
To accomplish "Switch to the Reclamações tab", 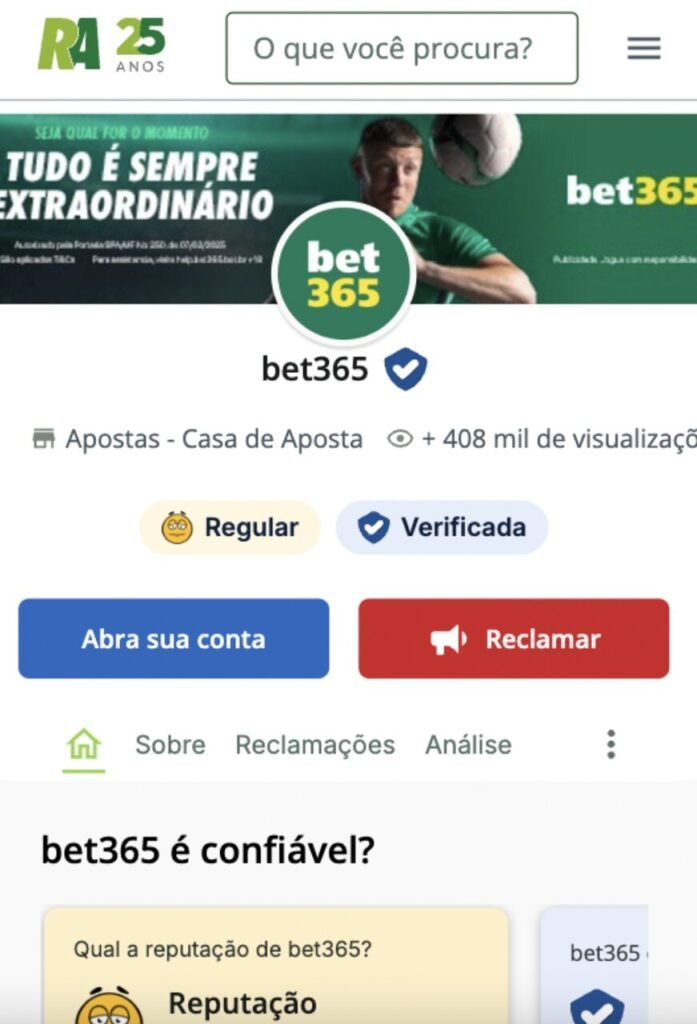I will (315, 745).
